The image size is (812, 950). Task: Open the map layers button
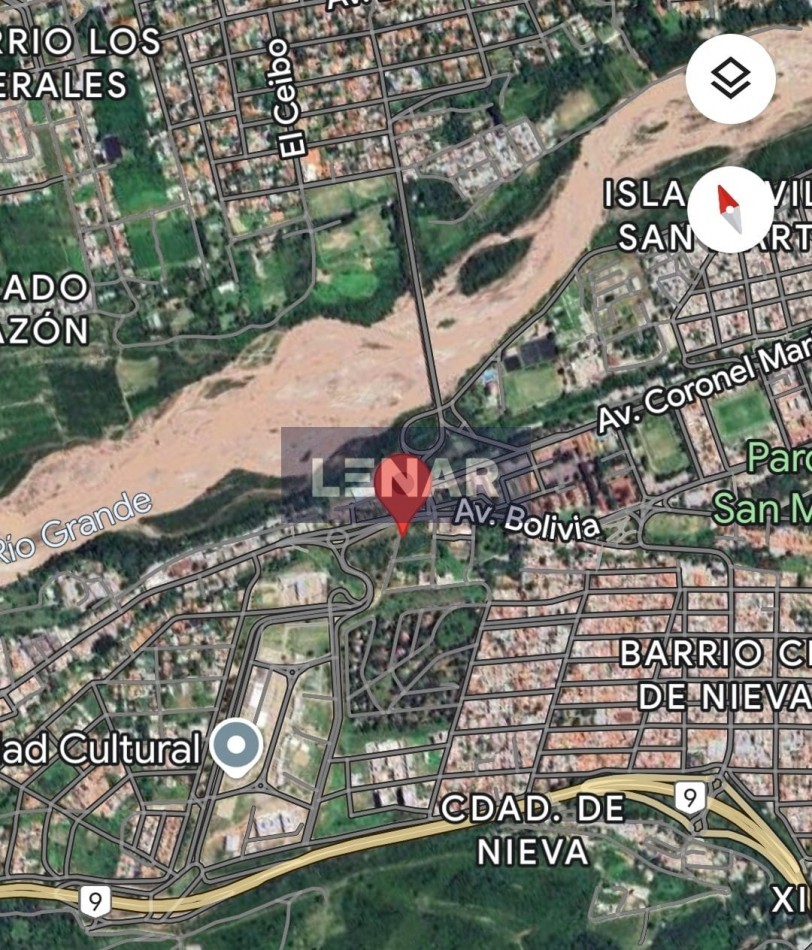pos(730,79)
